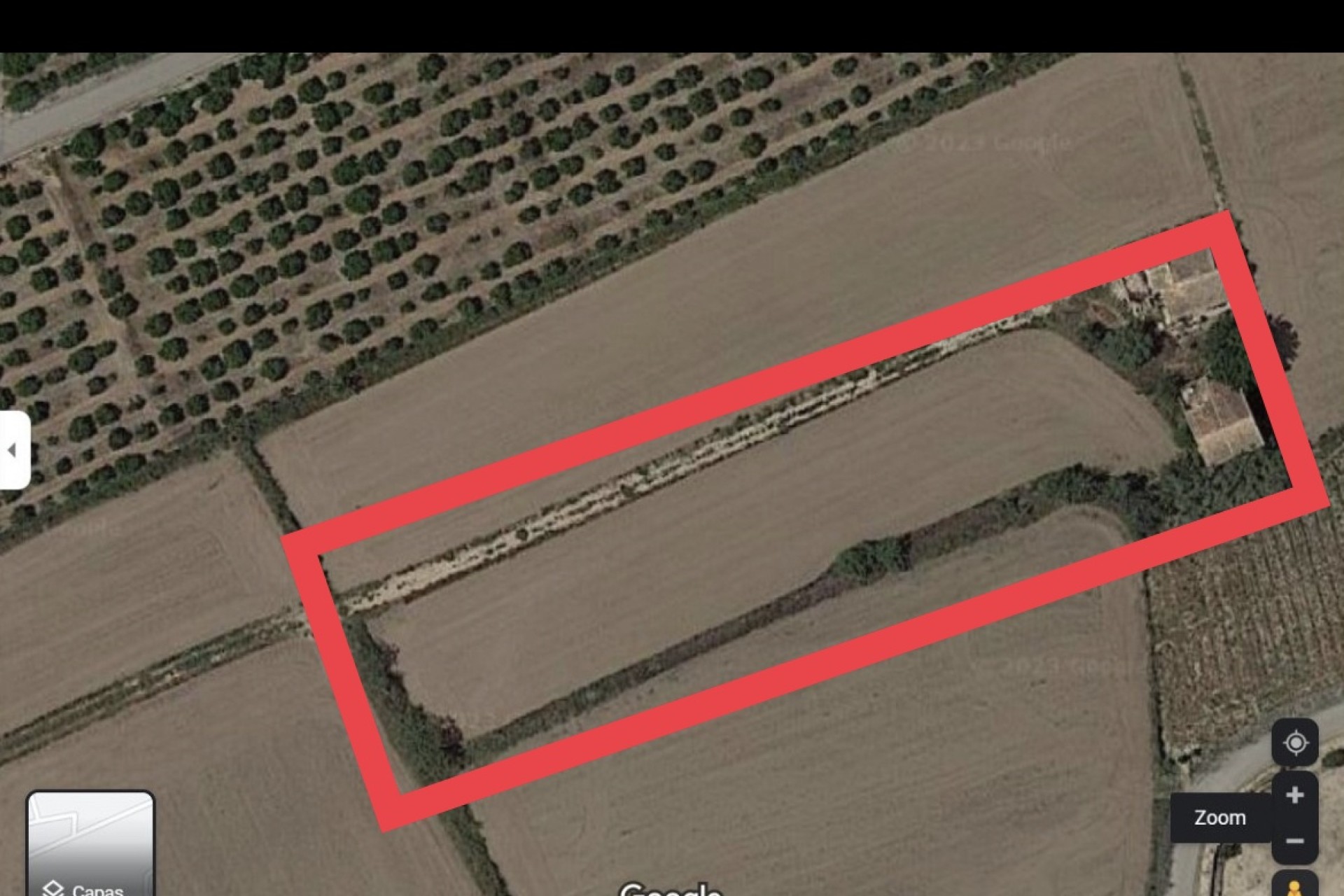
Task: Zoom out of the map
Action: [x=1294, y=841]
